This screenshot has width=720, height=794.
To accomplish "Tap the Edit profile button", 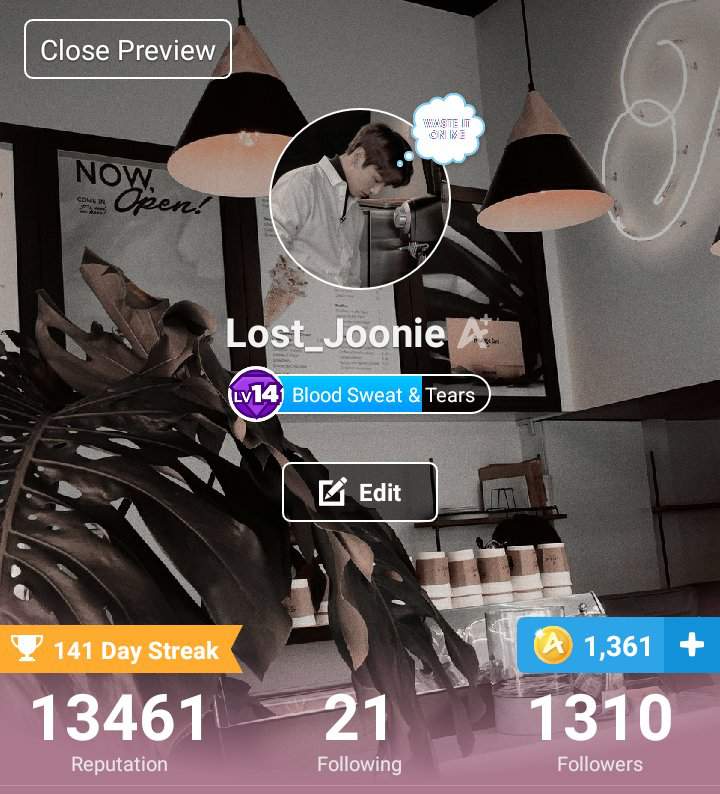I will pyautogui.click(x=360, y=492).
